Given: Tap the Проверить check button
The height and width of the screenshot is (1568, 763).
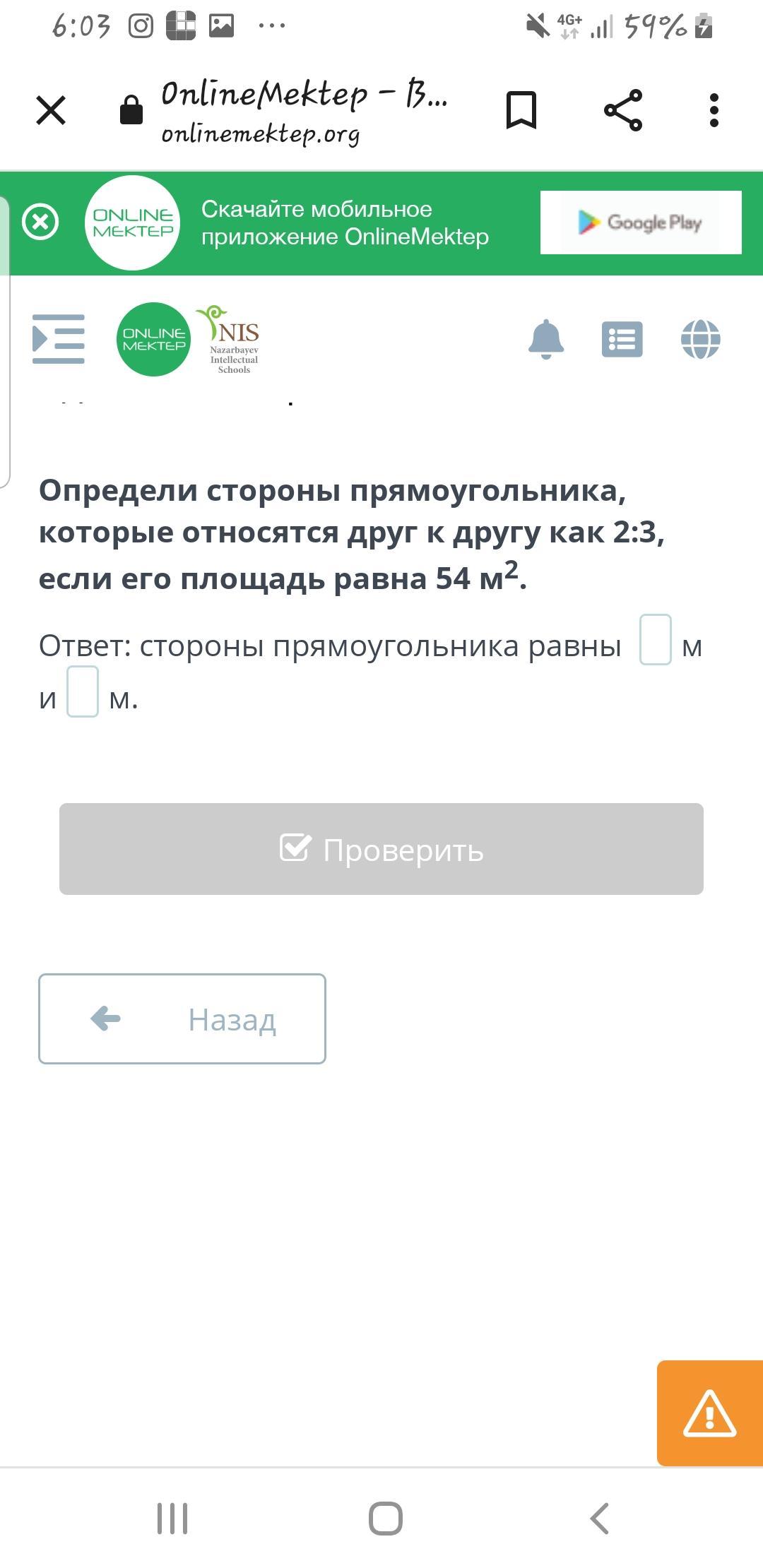Looking at the screenshot, I should 381,849.
